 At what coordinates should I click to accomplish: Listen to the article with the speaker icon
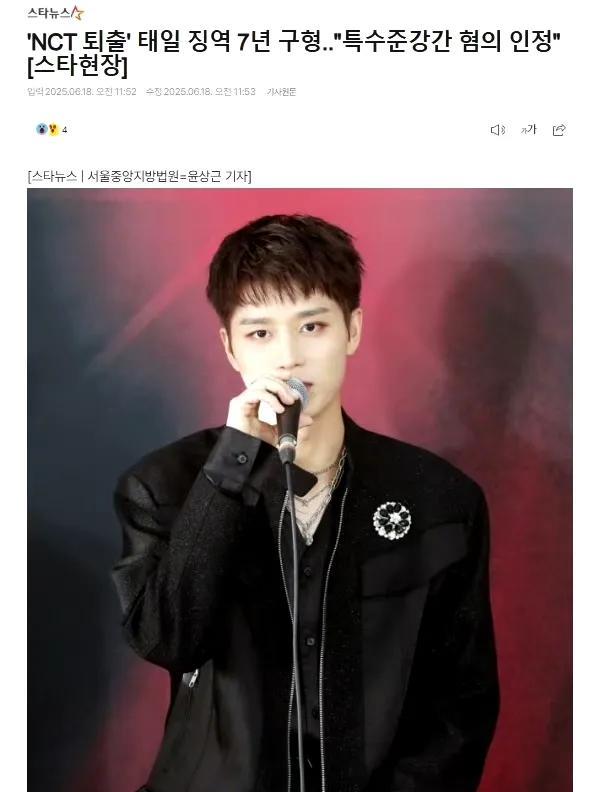[x=497, y=130]
